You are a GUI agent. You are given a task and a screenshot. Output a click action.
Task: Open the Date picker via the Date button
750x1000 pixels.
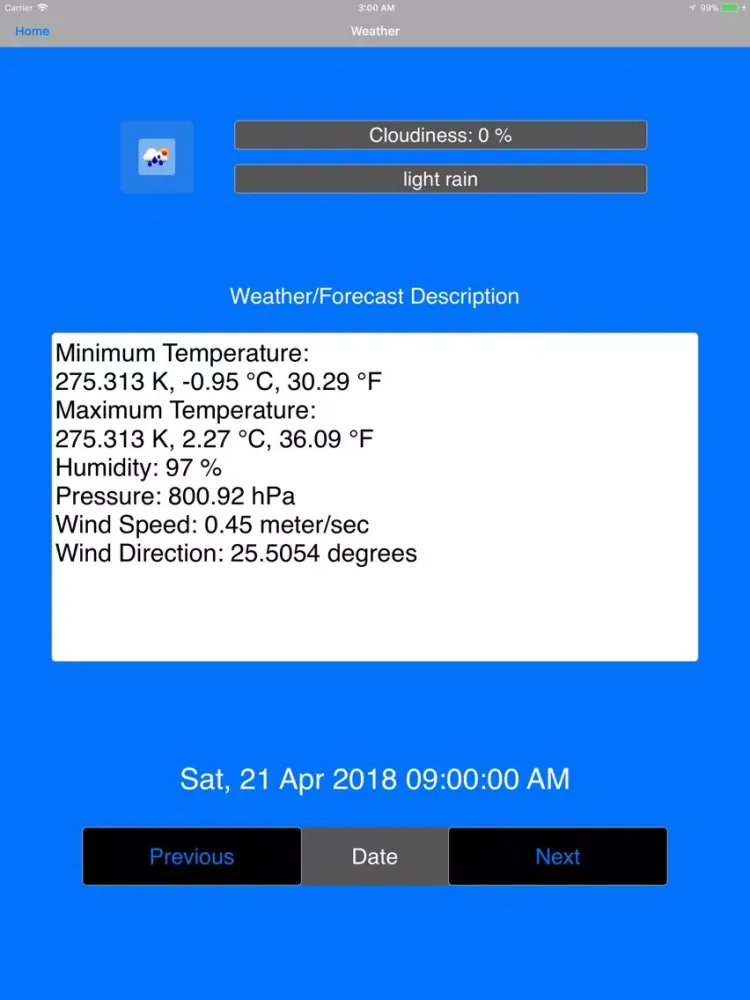374,856
